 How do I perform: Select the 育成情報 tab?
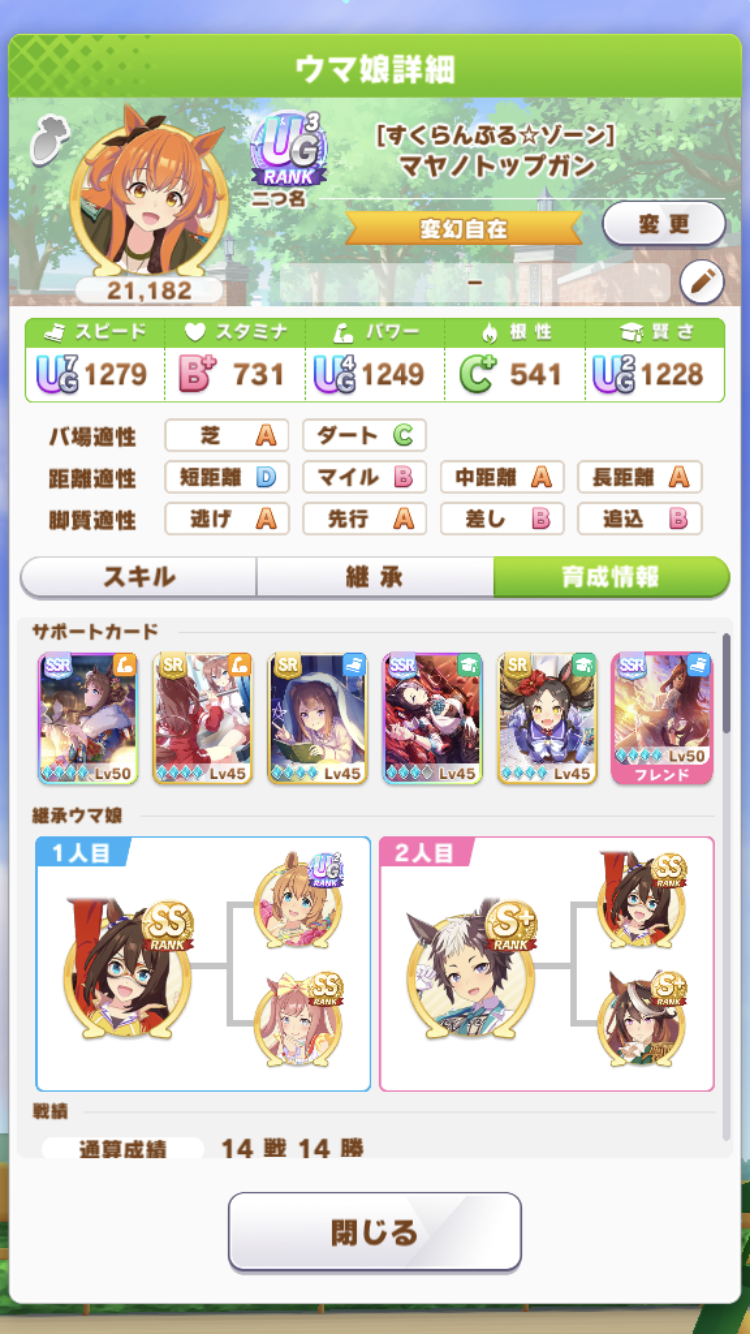[x=610, y=577]
